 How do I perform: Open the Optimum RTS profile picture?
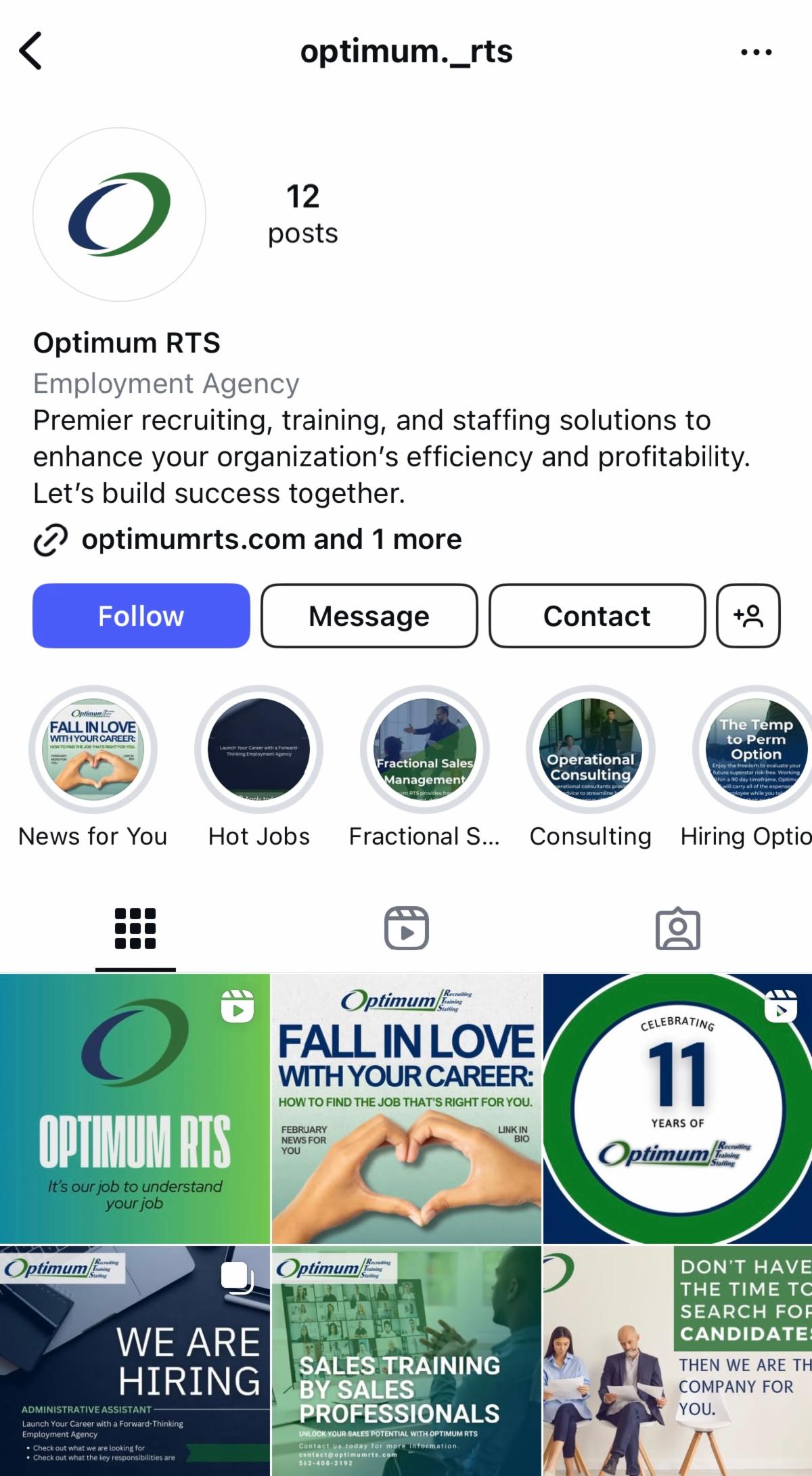[x=119, y=215]
